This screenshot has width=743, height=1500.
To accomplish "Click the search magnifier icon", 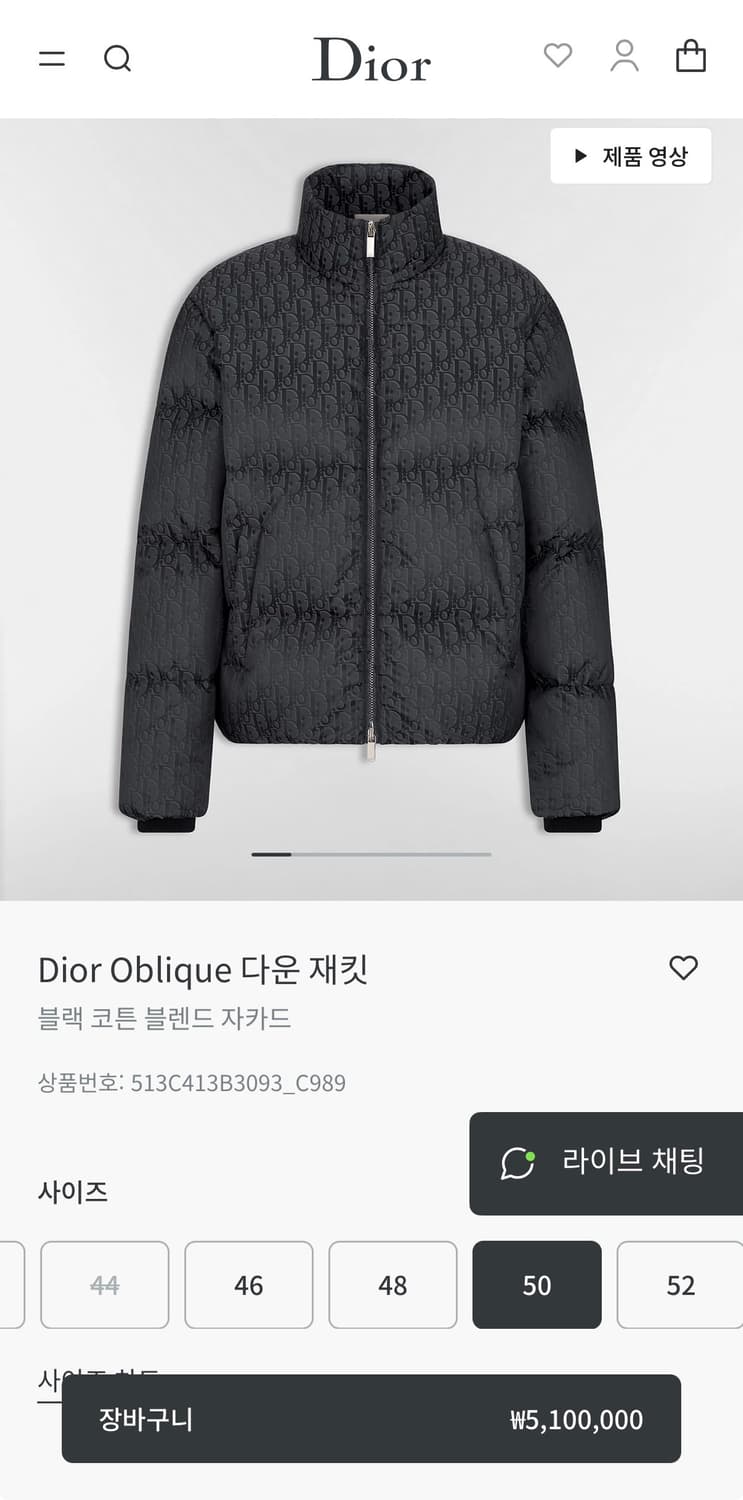I will click(118, 58).
